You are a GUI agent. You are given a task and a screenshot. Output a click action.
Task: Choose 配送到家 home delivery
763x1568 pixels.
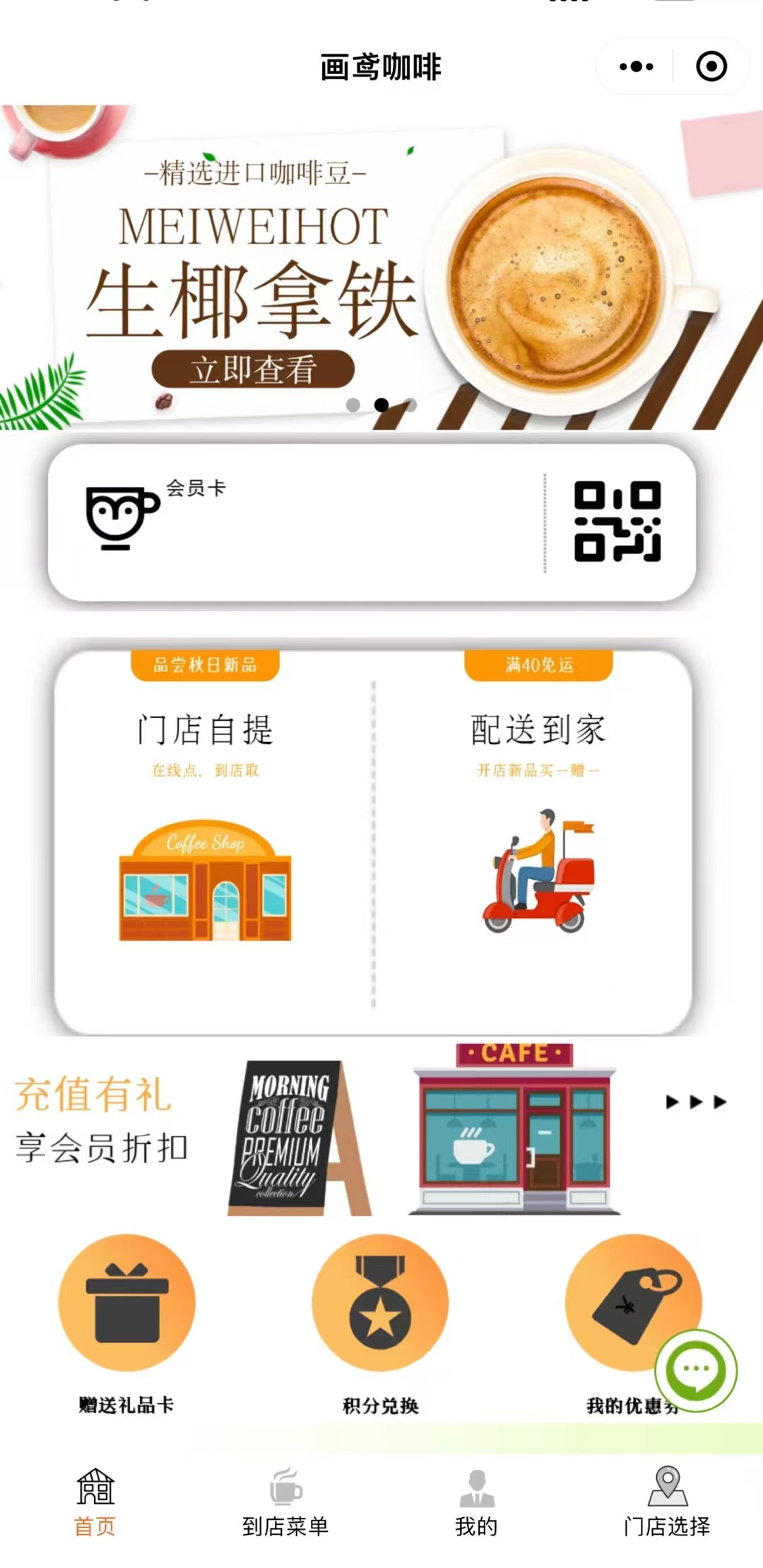pyautogui.click(x=538, y=834)
